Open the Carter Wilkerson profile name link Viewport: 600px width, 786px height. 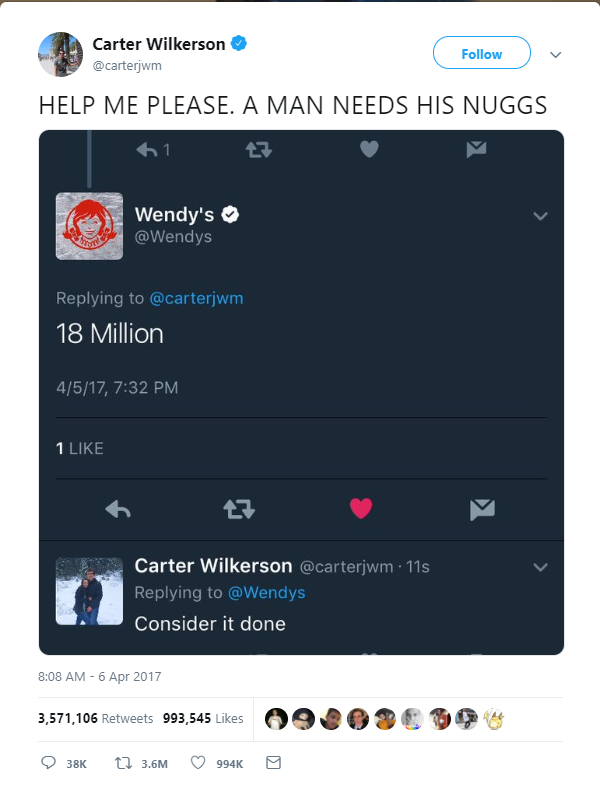158,44
